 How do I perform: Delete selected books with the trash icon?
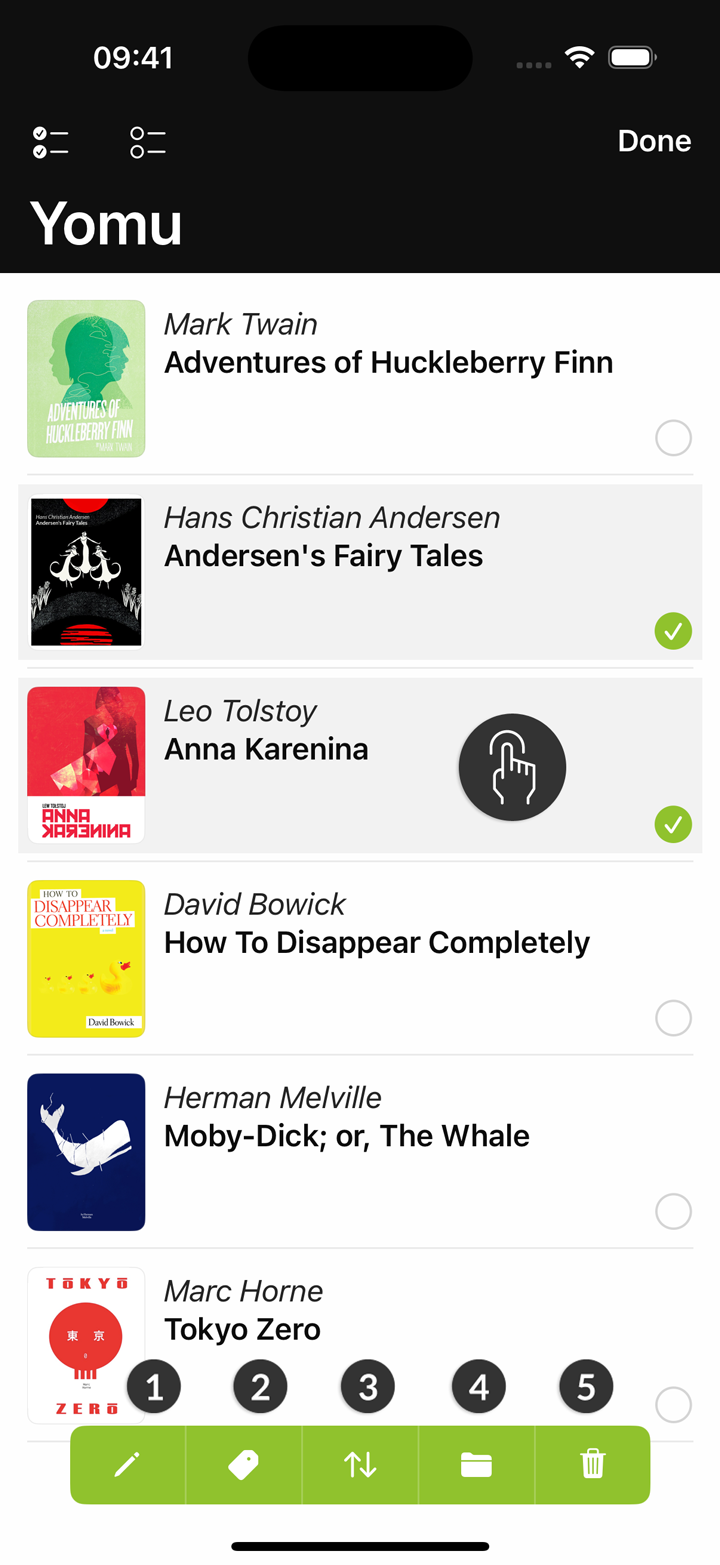592,1464
